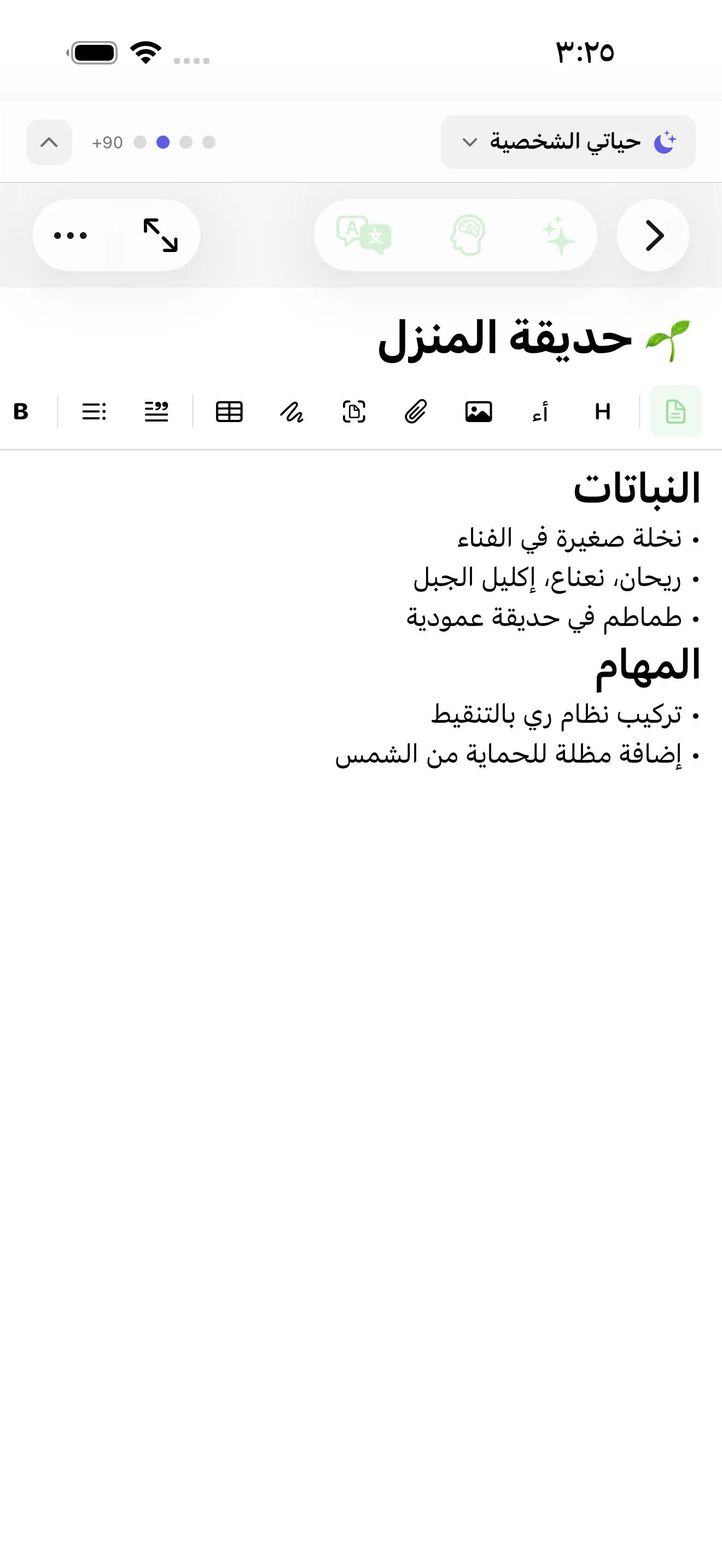This screenshot has width=722, height=1568.
Task: Scan a document into the note
Action: (354, 412)
